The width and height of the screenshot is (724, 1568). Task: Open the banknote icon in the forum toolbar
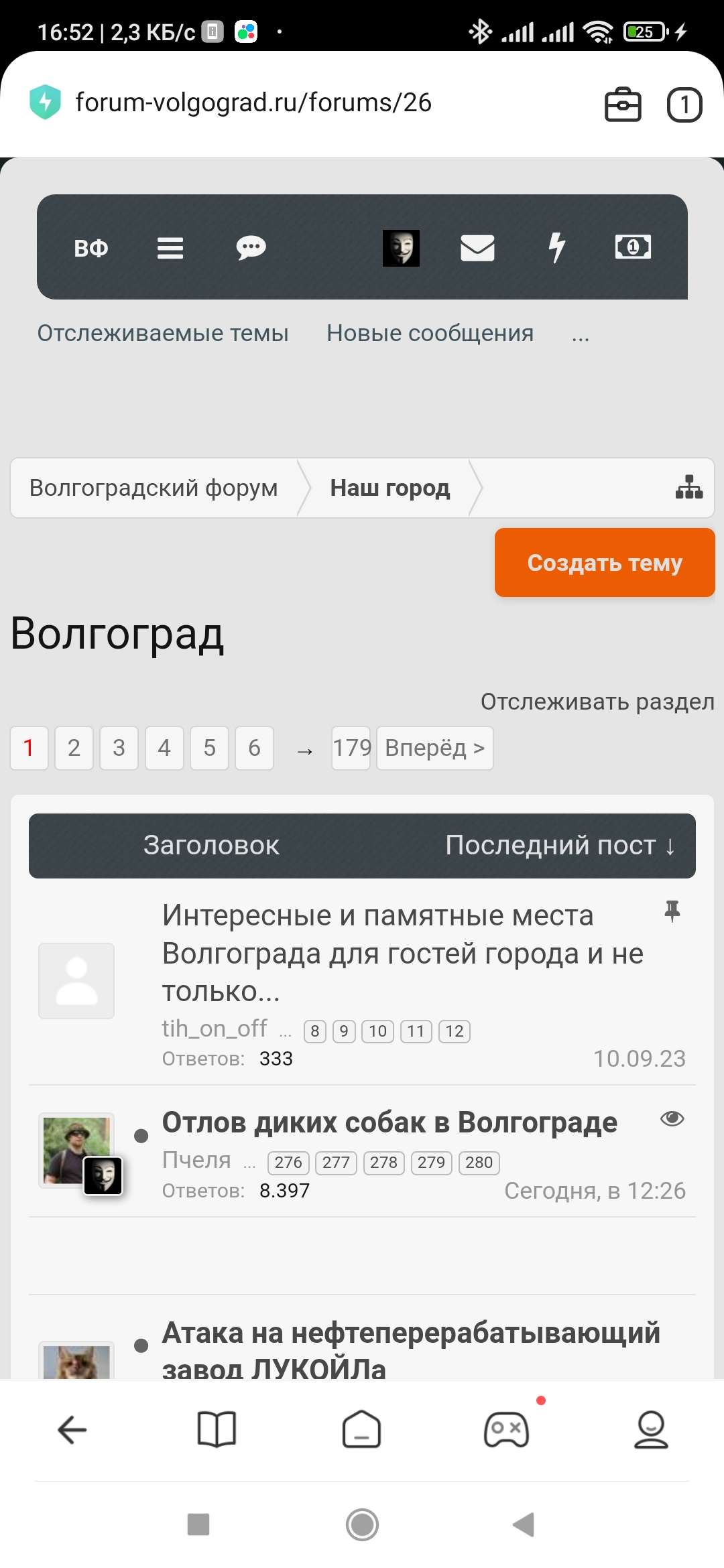633,247
